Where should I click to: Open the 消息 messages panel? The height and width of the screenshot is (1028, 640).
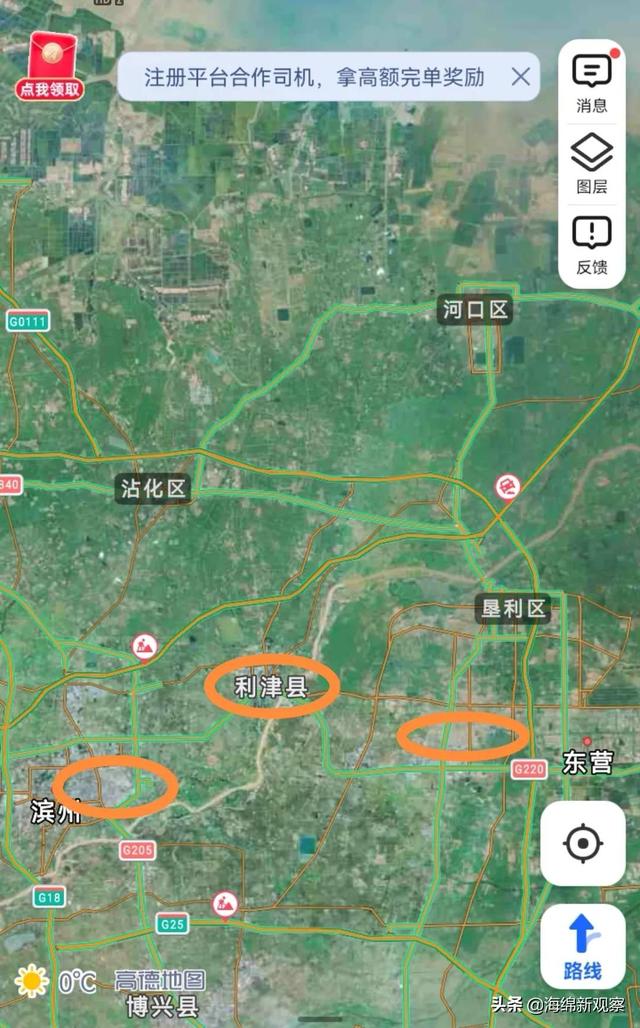point(591,83)
